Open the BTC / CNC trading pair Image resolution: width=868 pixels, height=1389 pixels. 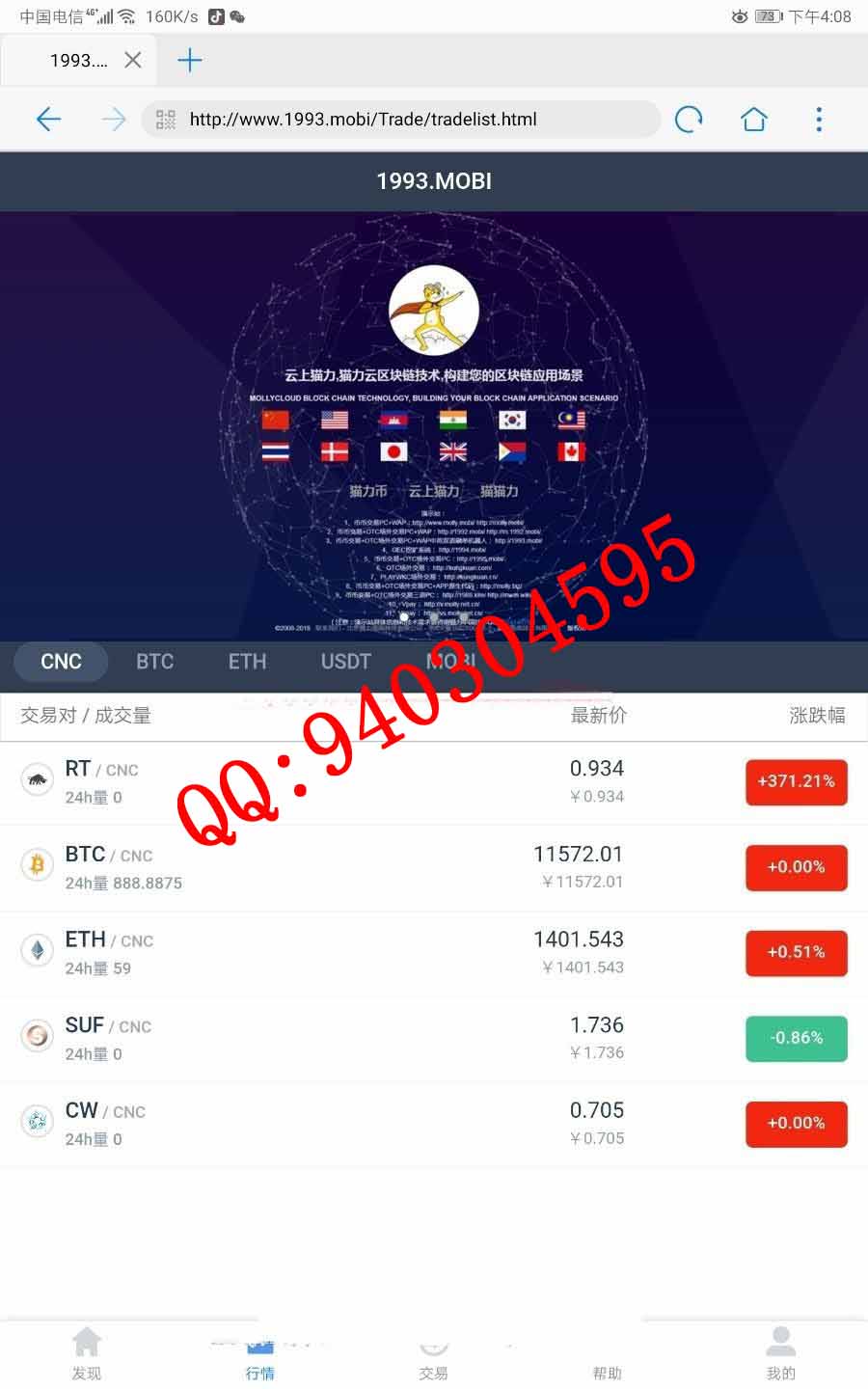point(386,867)
